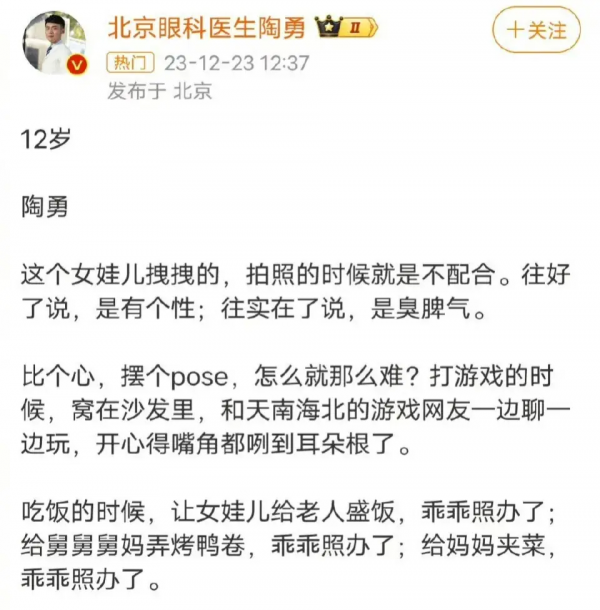This screenshot has height=610, width=600.
Task: Follow the account with the +关注 button
Action: pyautogui.click(x=536, y=30)
